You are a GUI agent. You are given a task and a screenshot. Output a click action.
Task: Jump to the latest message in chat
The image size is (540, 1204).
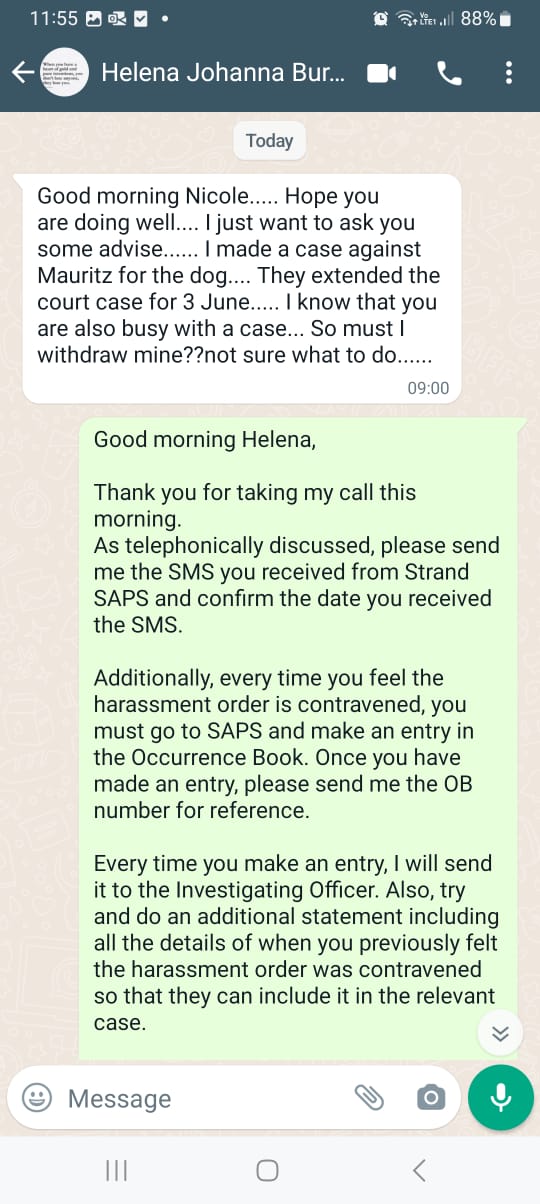point(500,1006)
